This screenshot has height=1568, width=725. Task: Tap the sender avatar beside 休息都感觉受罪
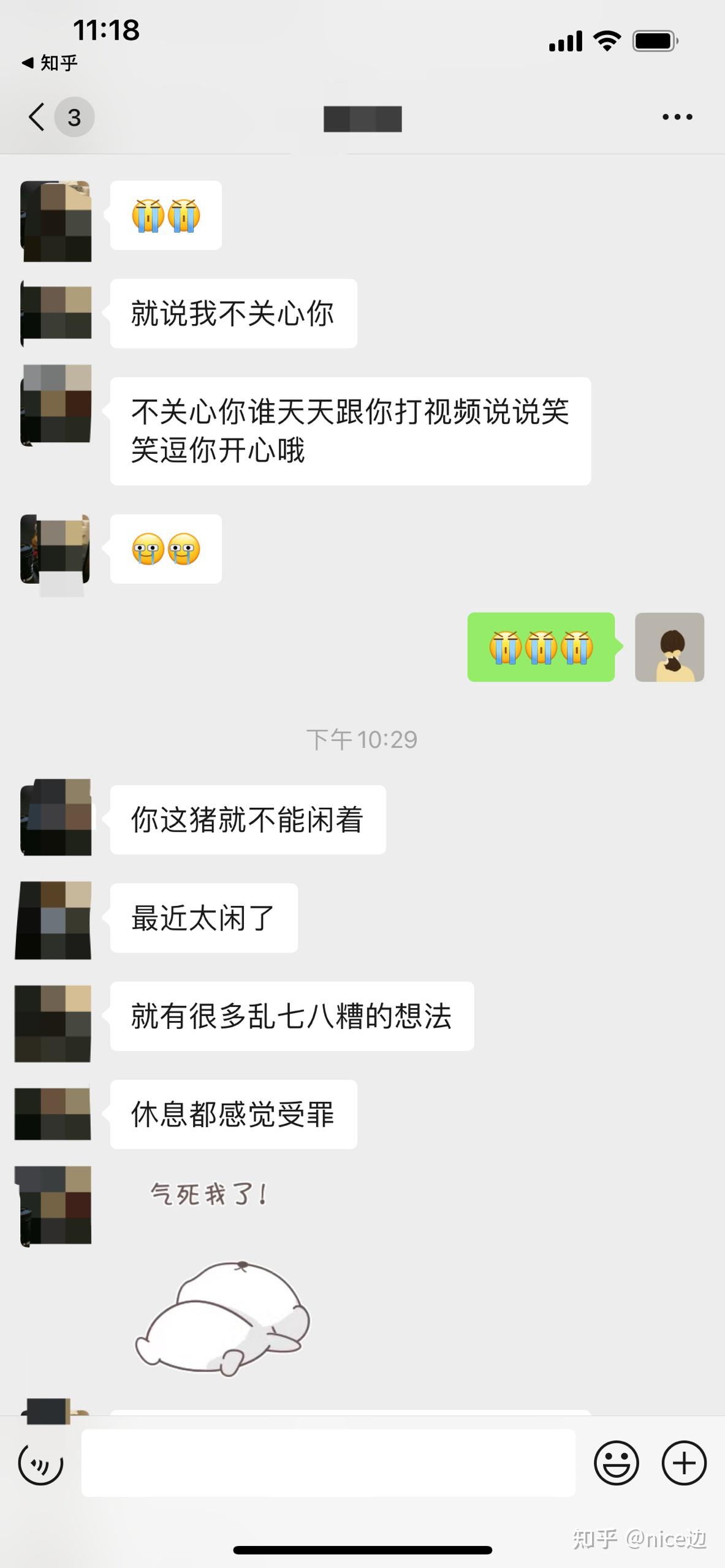tap(53, 1114)
